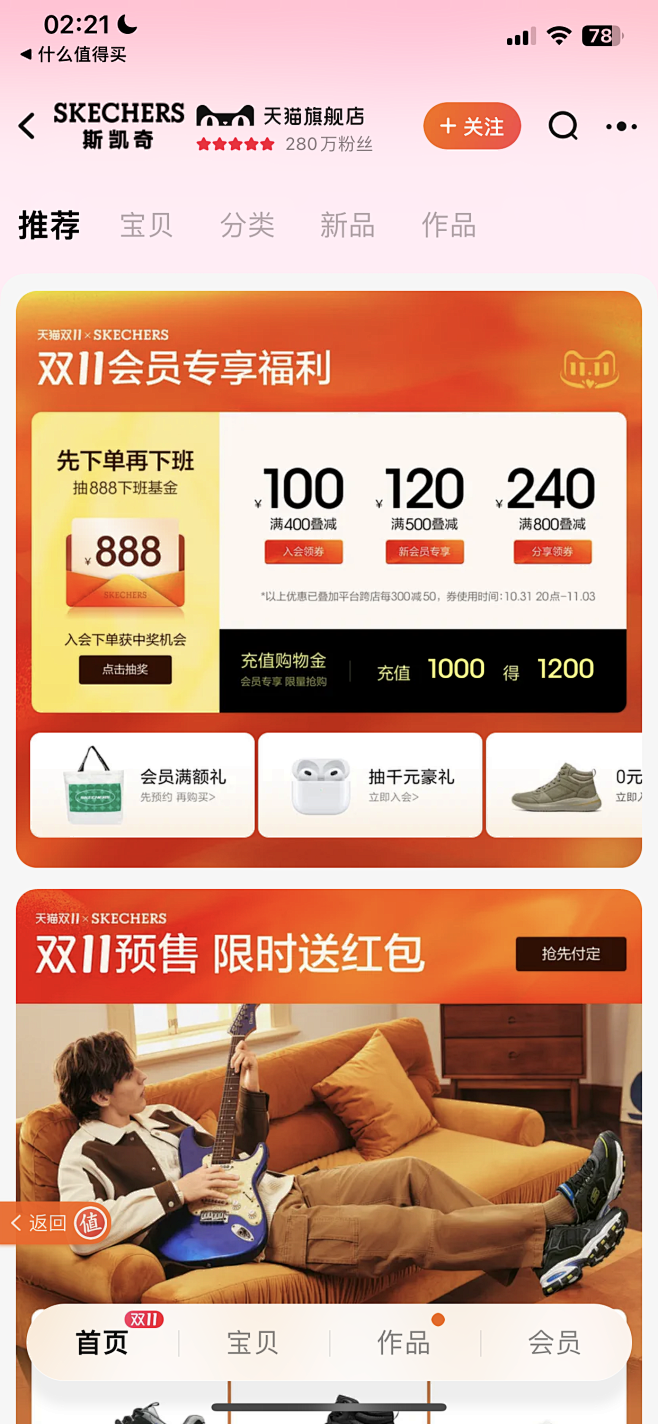
Task: Open the store search icon
Action: tap(563, 126)
